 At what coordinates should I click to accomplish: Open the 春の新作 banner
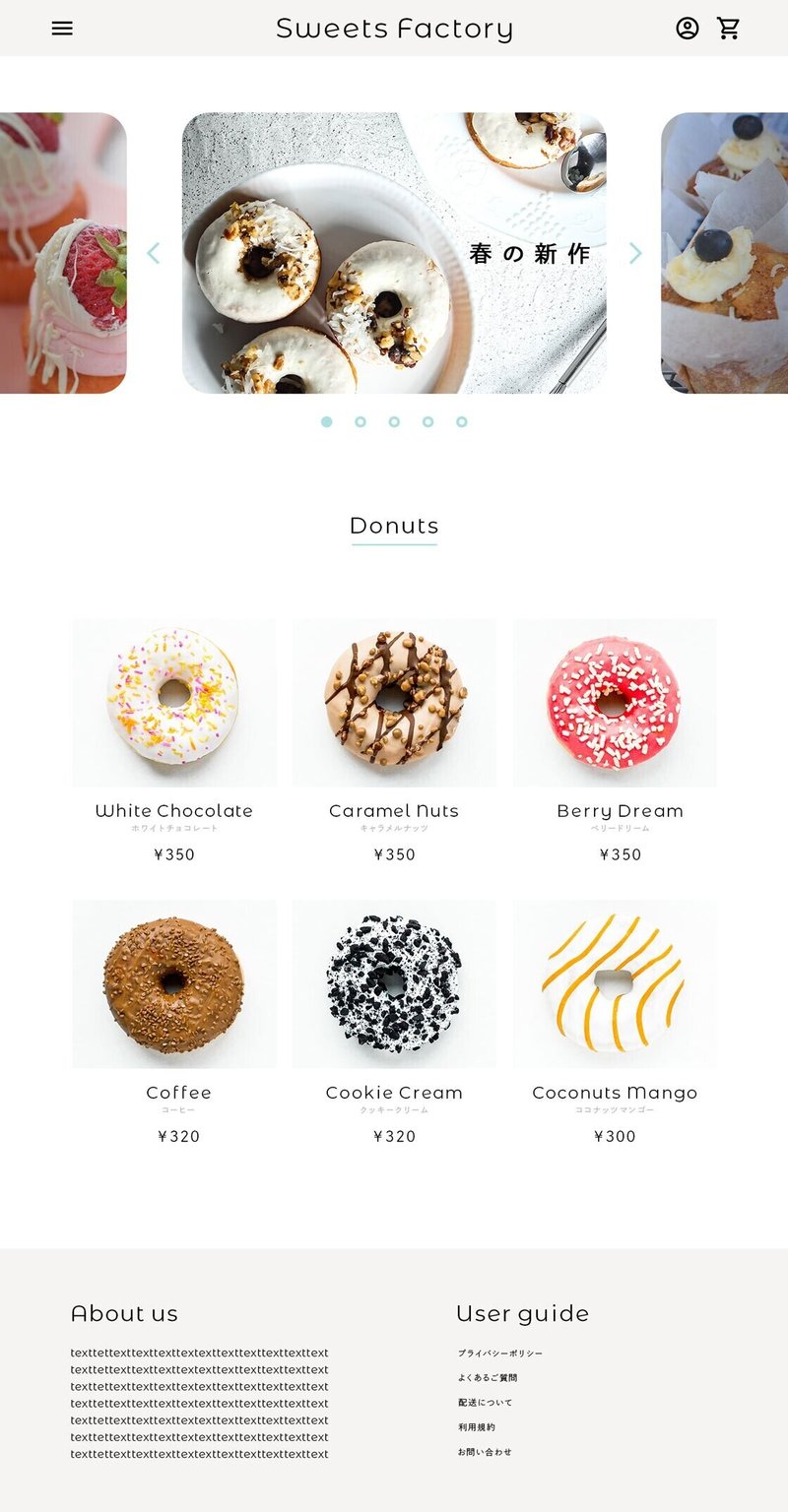click(x=394, y=253)
